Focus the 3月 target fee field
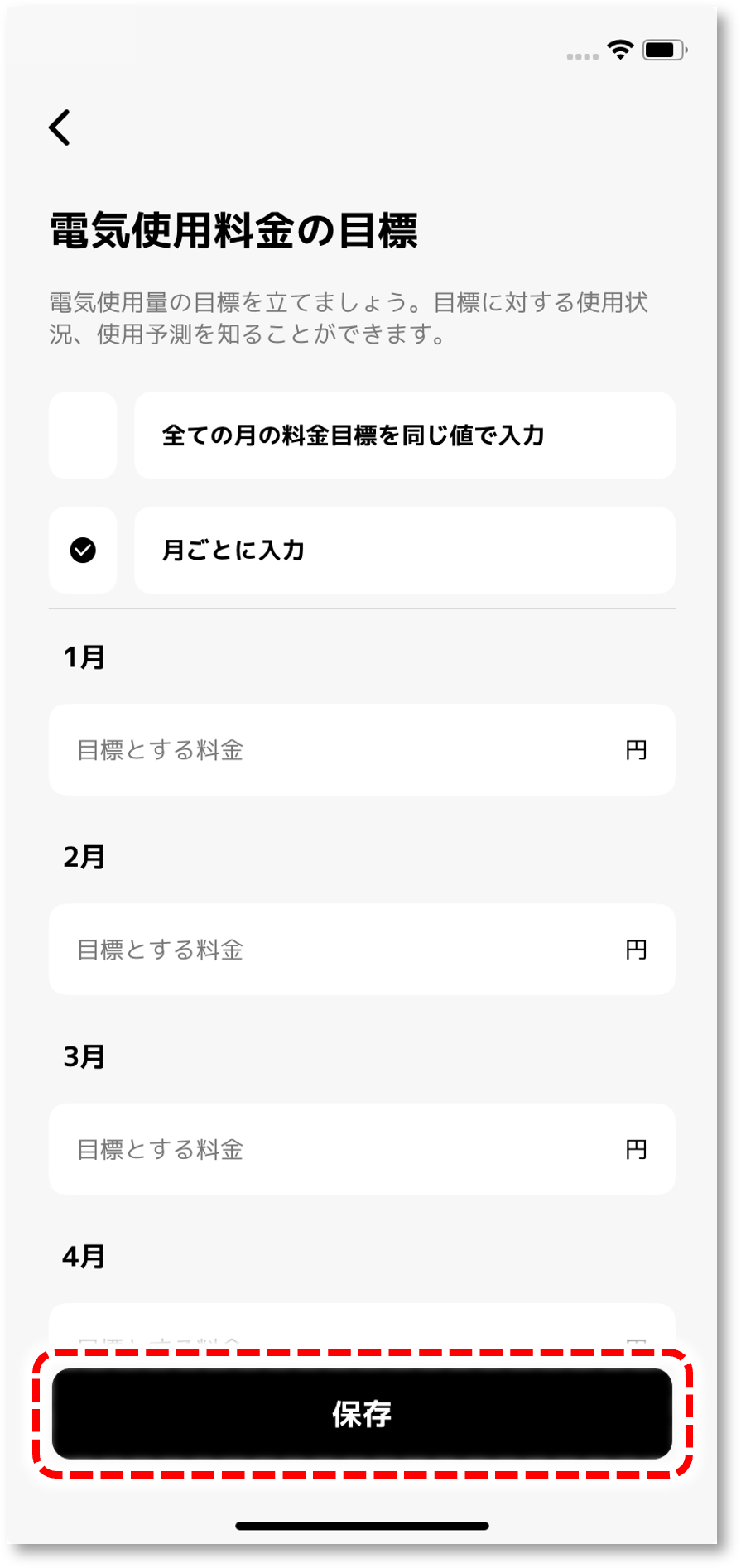Image resolution: width=741 pixels, height=1568 pixels. tap(348, 1149)
